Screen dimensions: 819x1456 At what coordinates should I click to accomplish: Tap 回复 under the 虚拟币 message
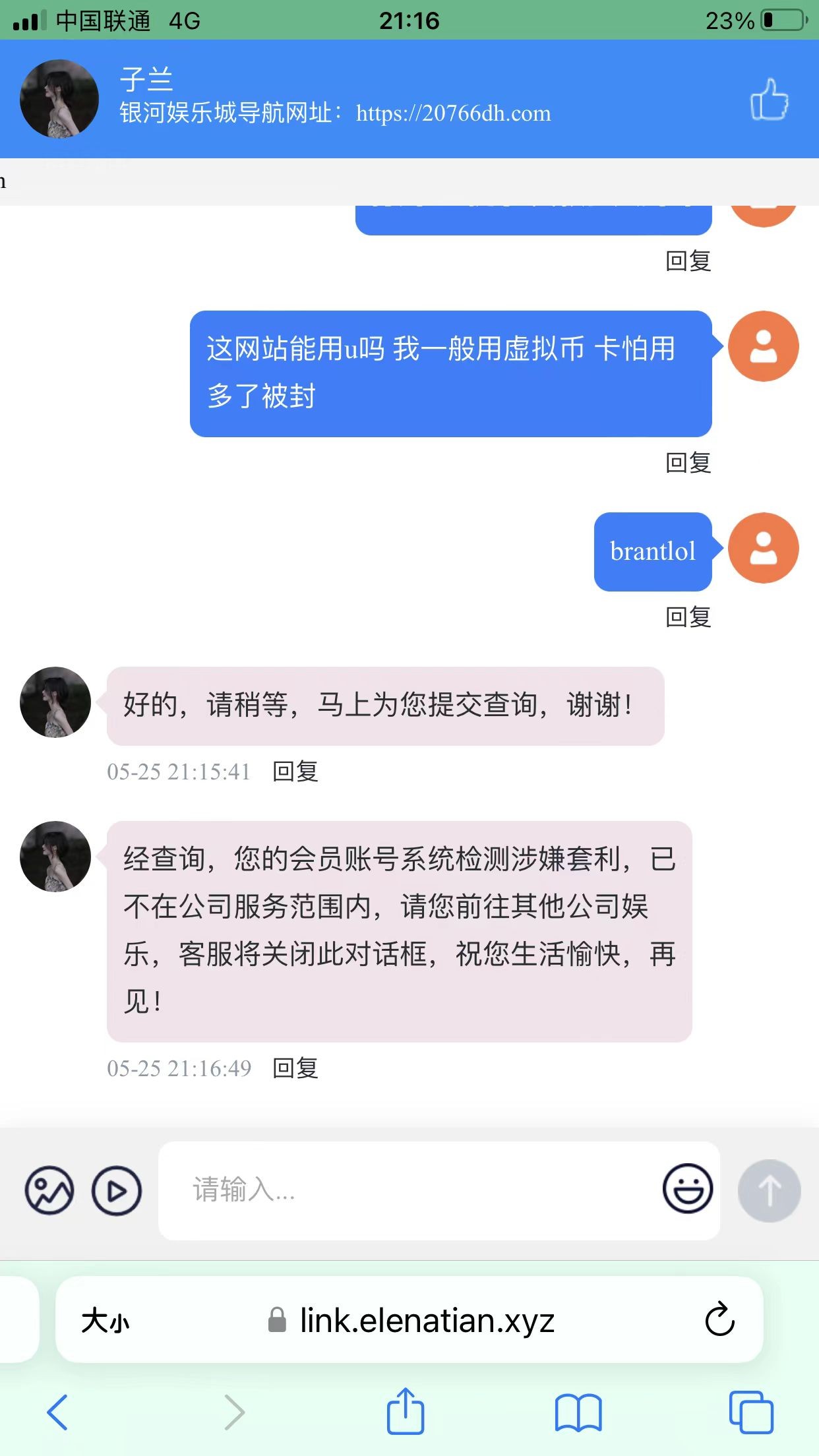click(688, 463)
